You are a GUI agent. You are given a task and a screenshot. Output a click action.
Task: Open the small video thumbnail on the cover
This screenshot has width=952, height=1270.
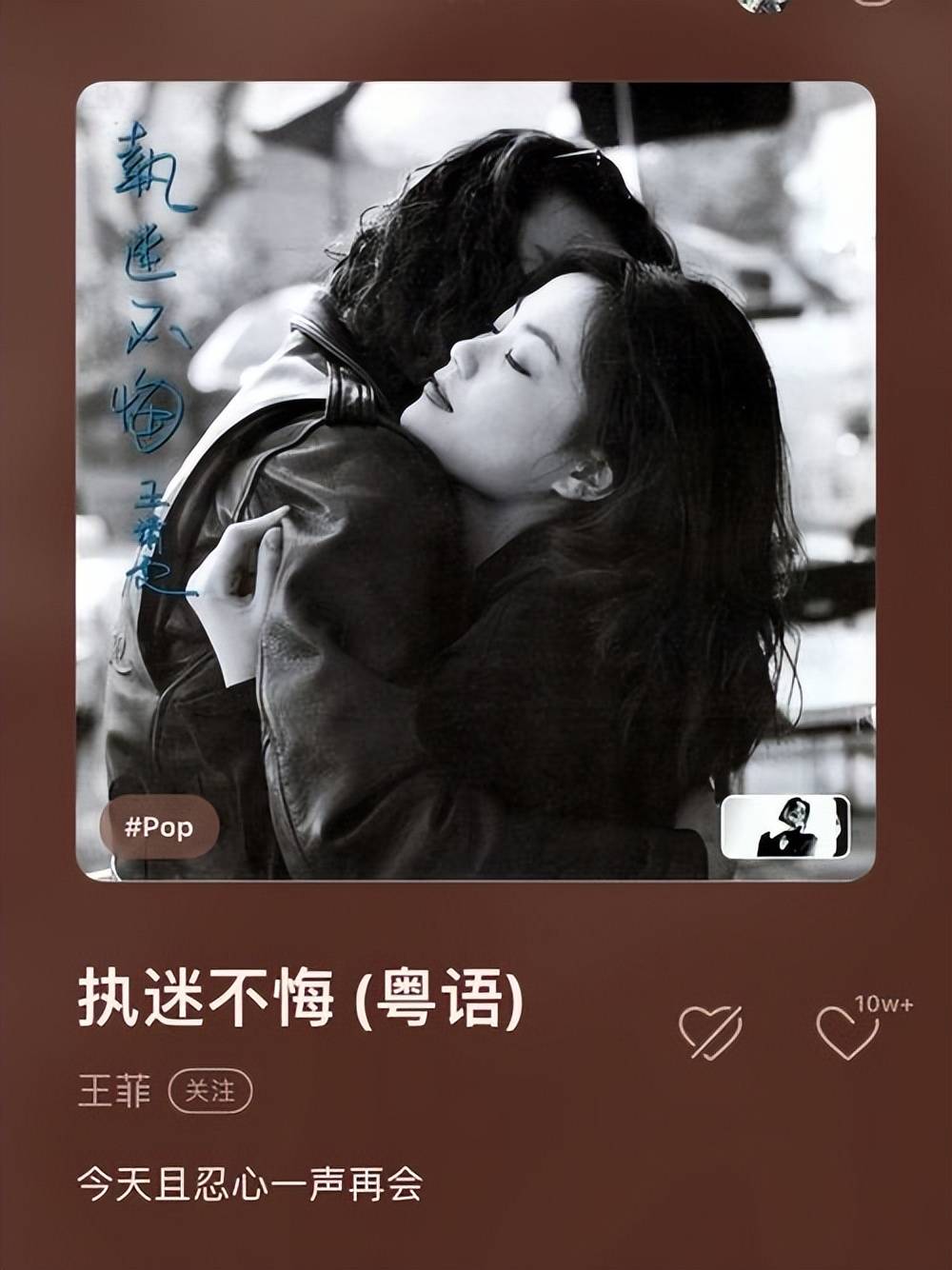pyautogui.click(x=785, y=826)
